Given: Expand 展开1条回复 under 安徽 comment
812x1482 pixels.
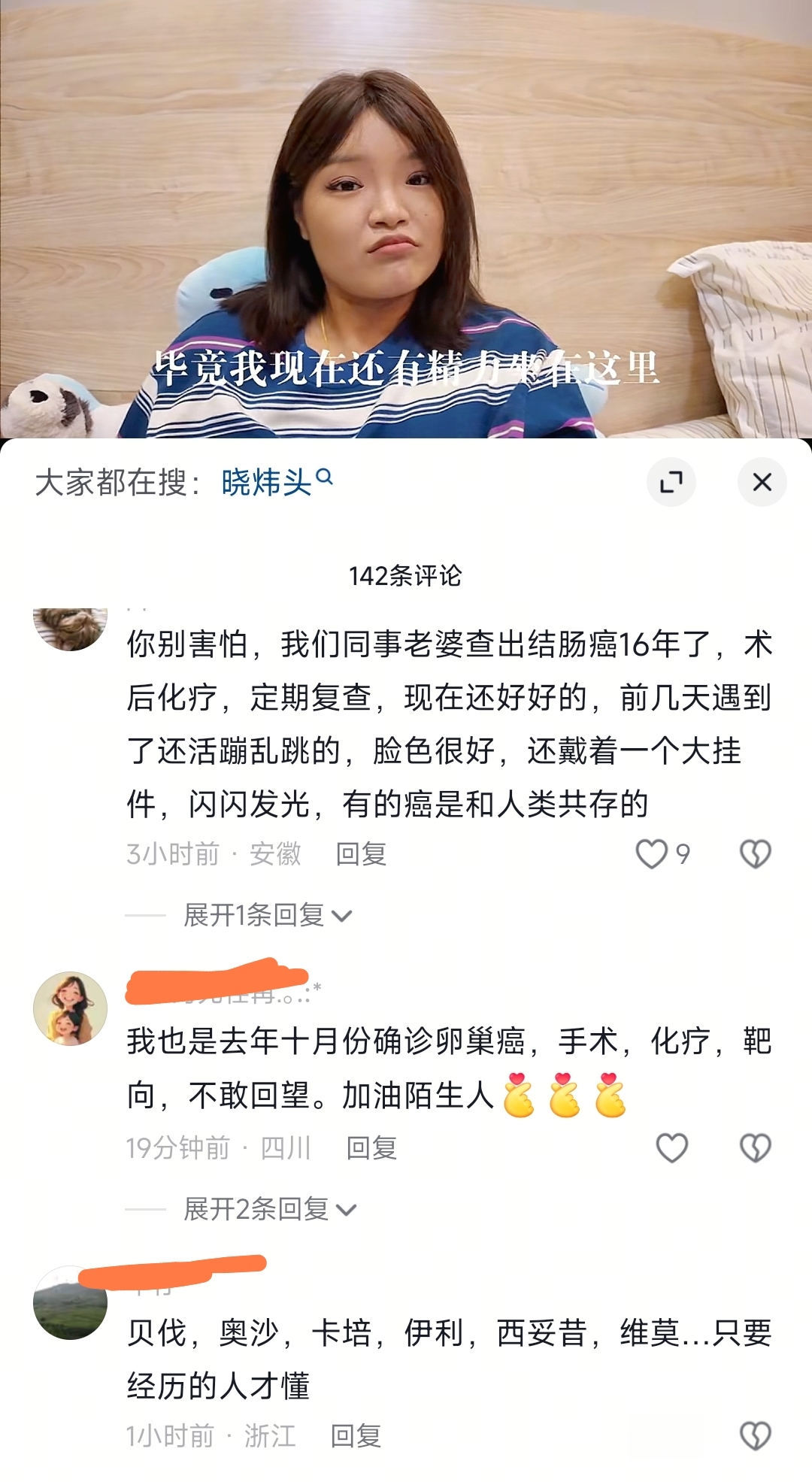Looking at the screenshot, I should pyautogui.click(x=267, y=915).
